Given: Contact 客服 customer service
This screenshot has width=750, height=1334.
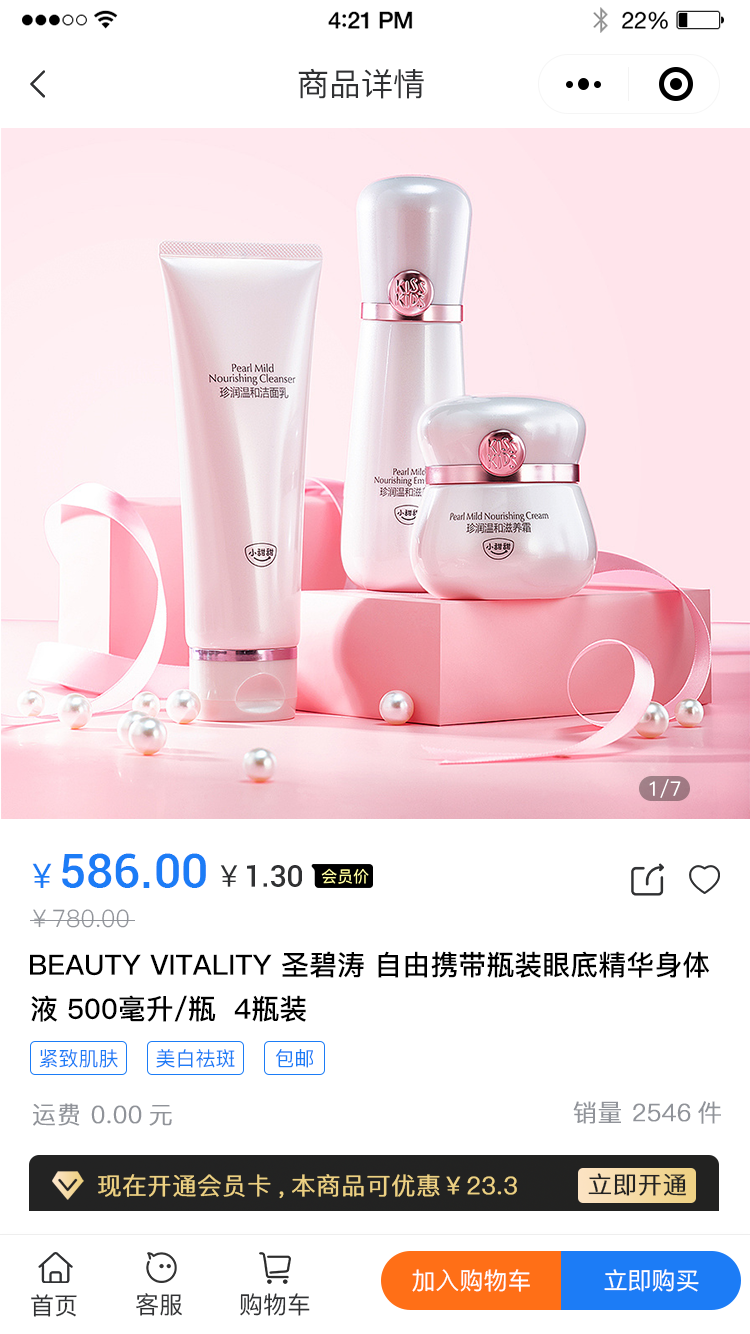Looking at the screenshot, I should coord(160,1283).
